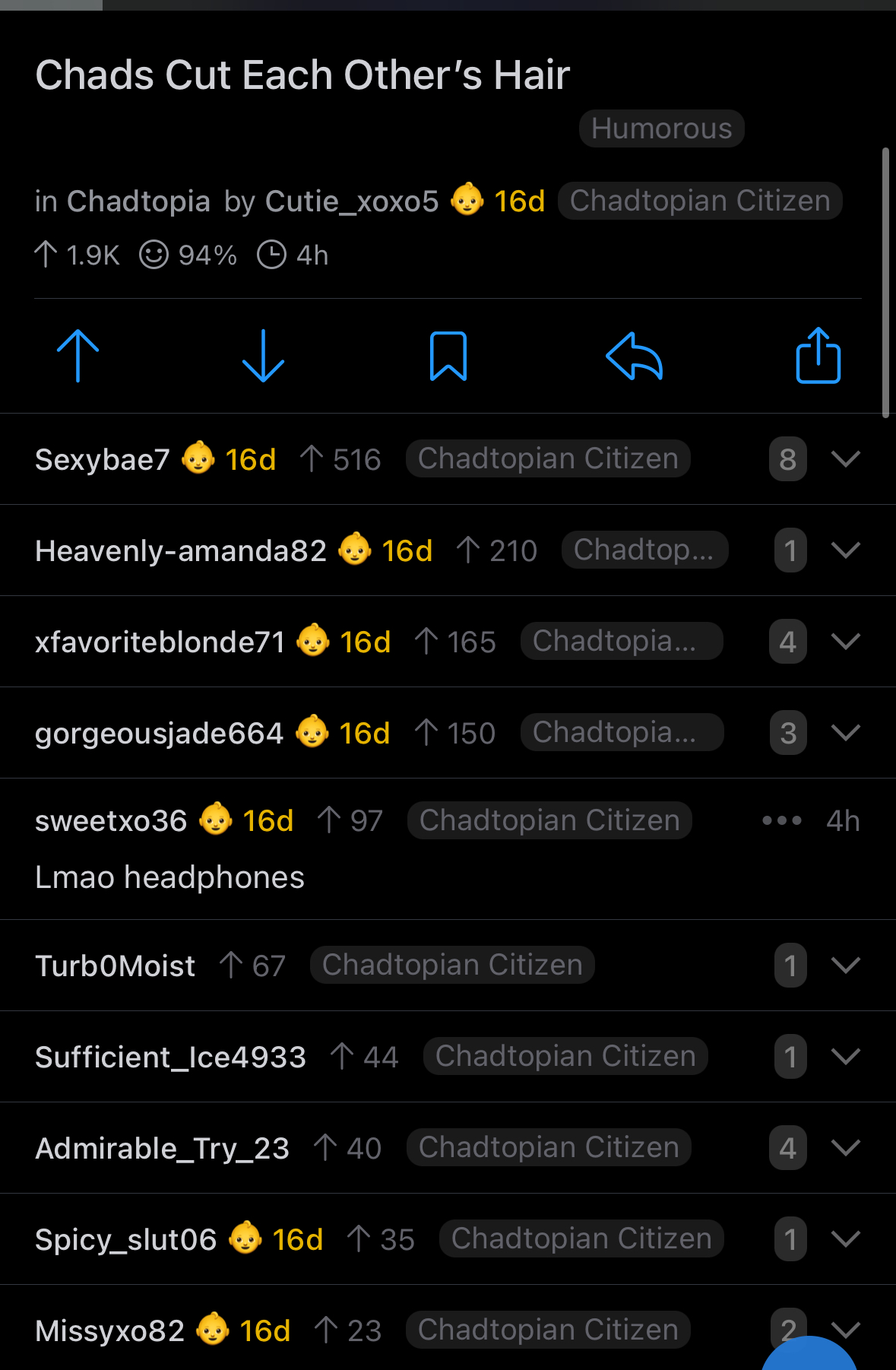
Task: Reply to the post
Action: [x=634, y=356]
